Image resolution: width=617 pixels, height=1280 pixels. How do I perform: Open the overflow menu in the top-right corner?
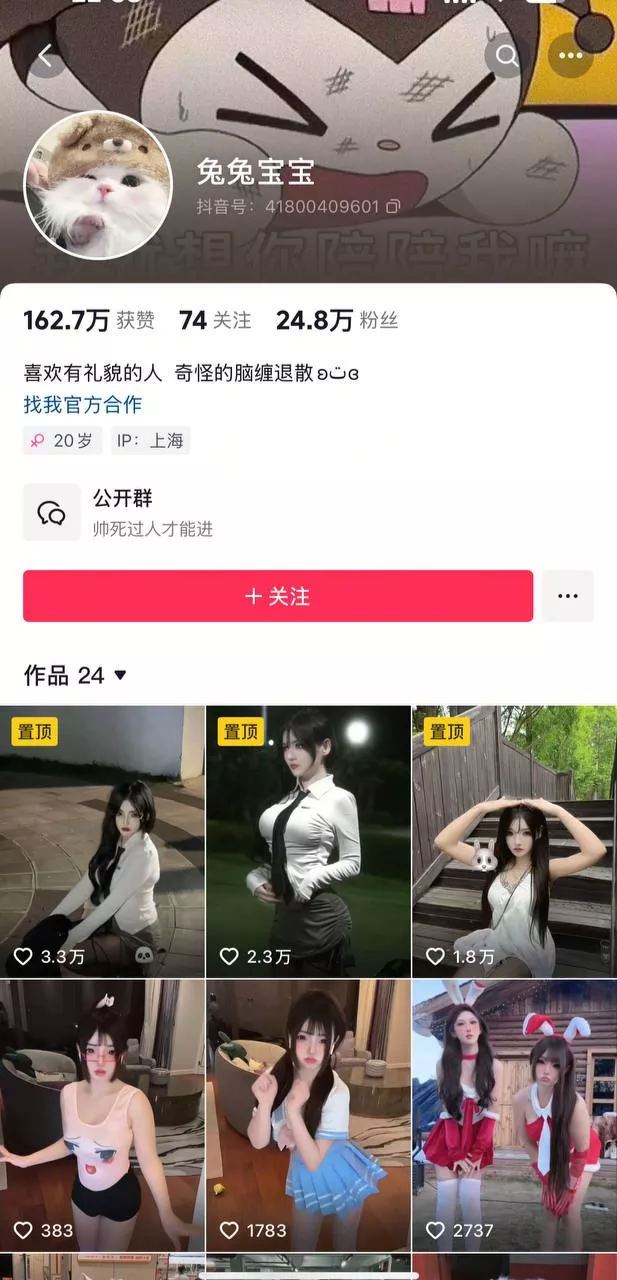pyautogui.click(x=571, y=56)
